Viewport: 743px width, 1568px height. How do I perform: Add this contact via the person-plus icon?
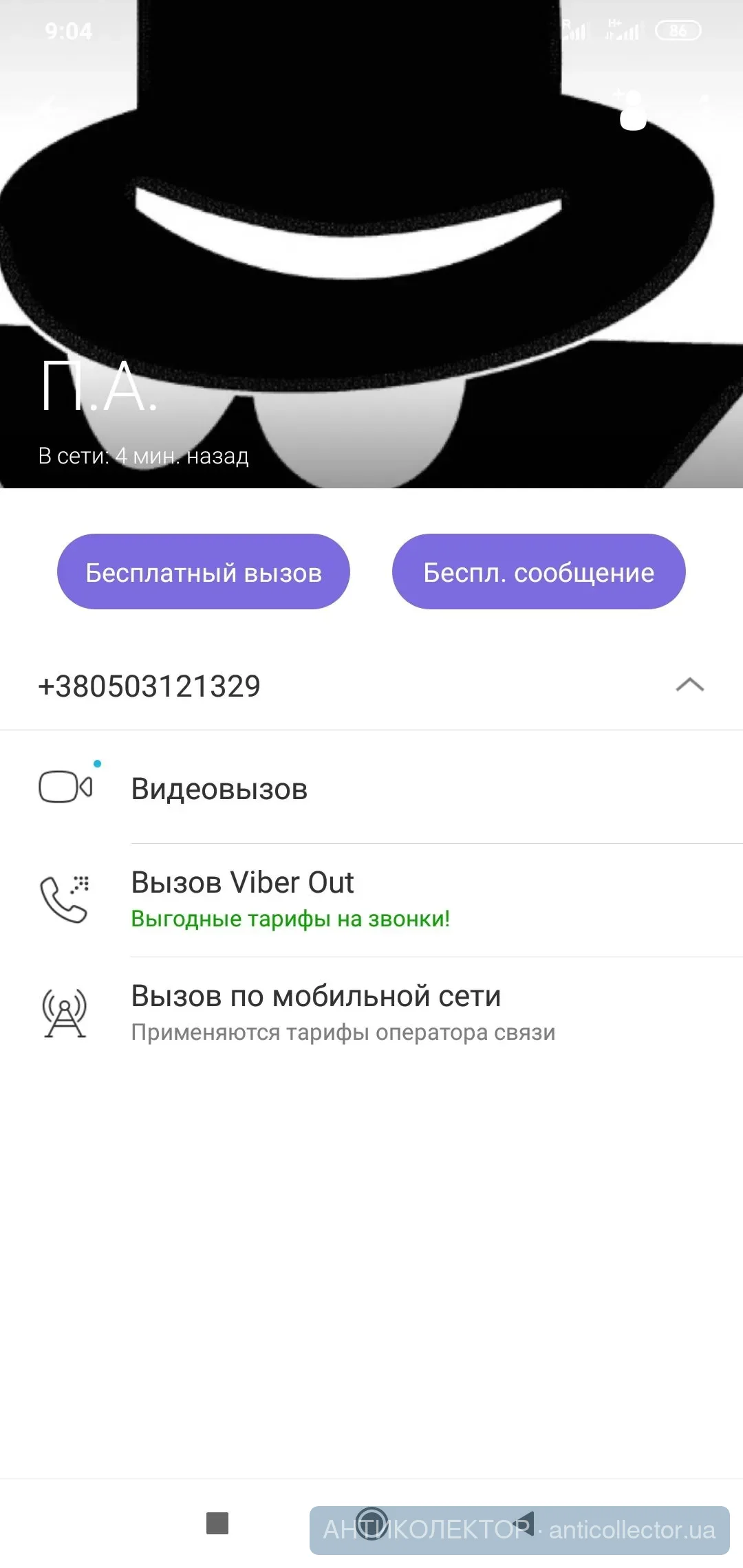pyautogui.click(x=632, y=110)
